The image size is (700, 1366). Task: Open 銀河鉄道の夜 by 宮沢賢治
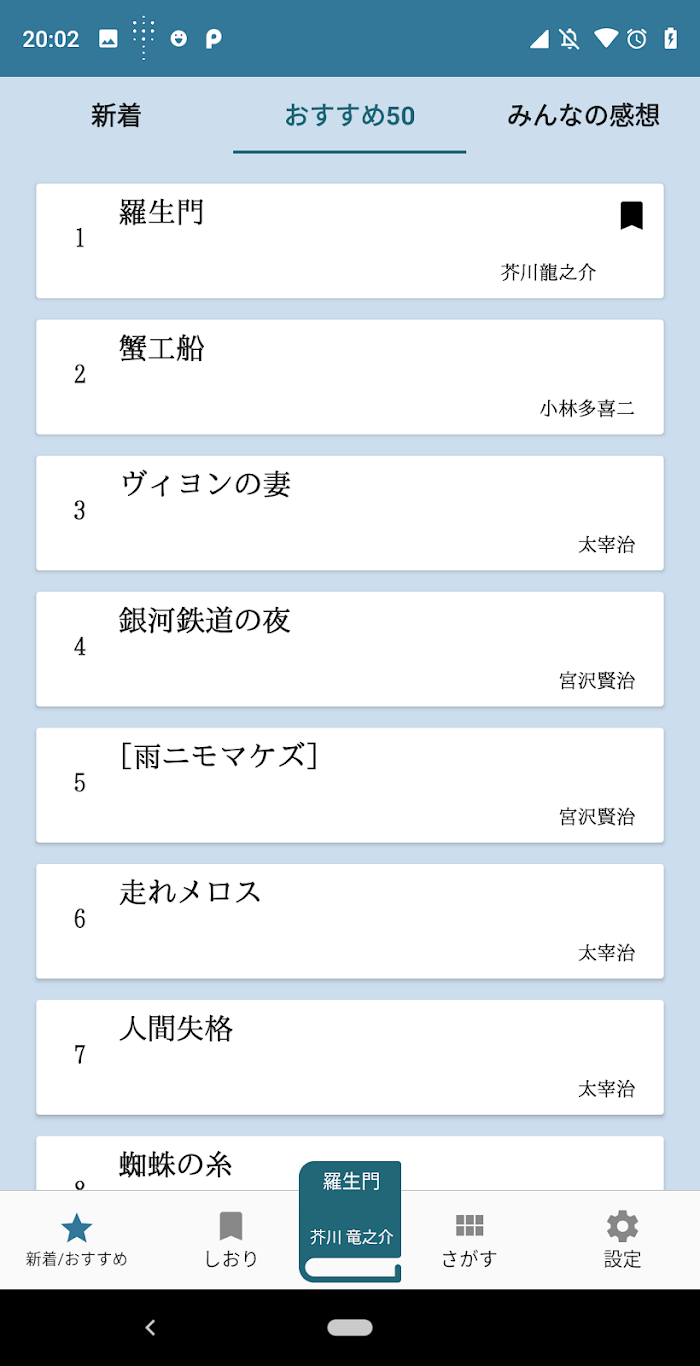[x=350, y=649]
